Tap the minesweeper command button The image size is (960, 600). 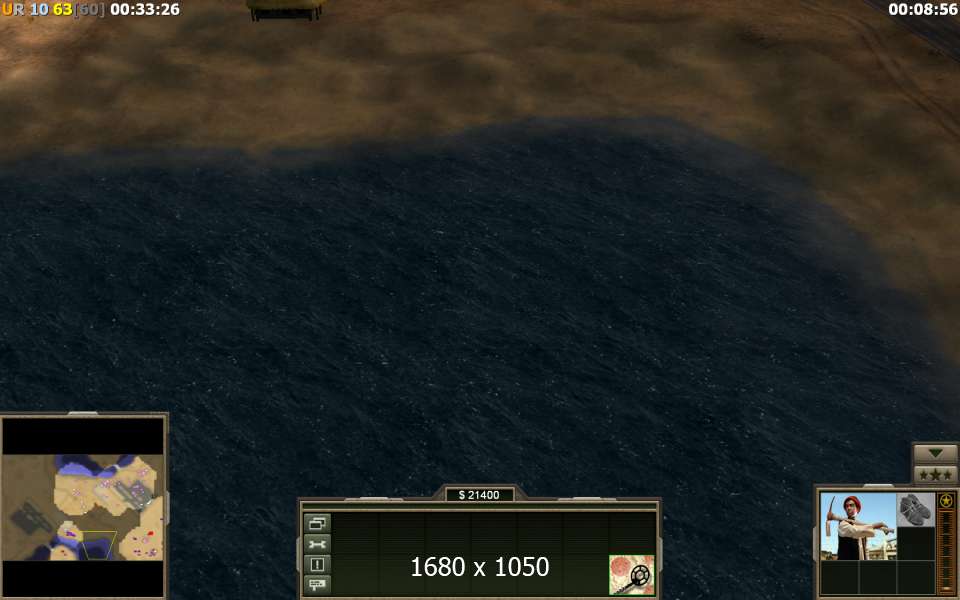[632, 575]
